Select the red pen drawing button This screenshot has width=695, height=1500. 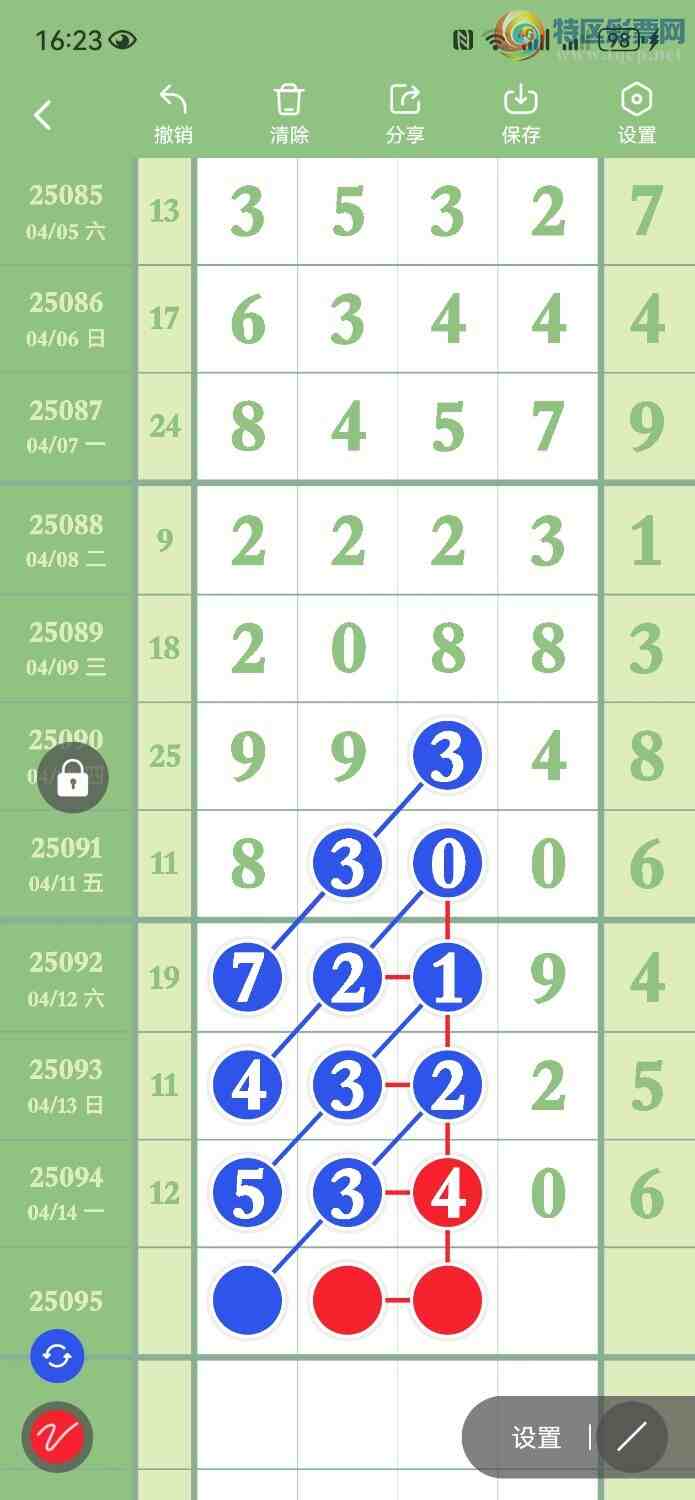57,1438
